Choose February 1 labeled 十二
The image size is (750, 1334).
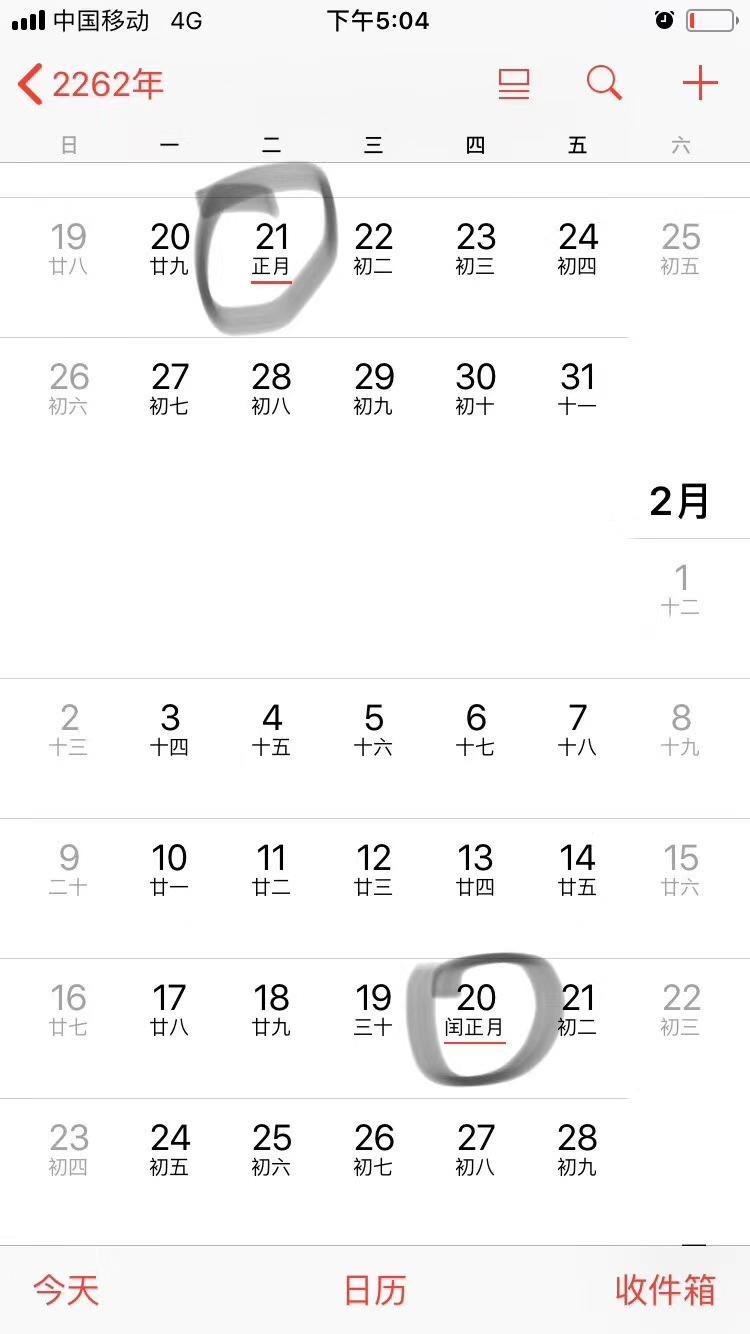[681, 588]
